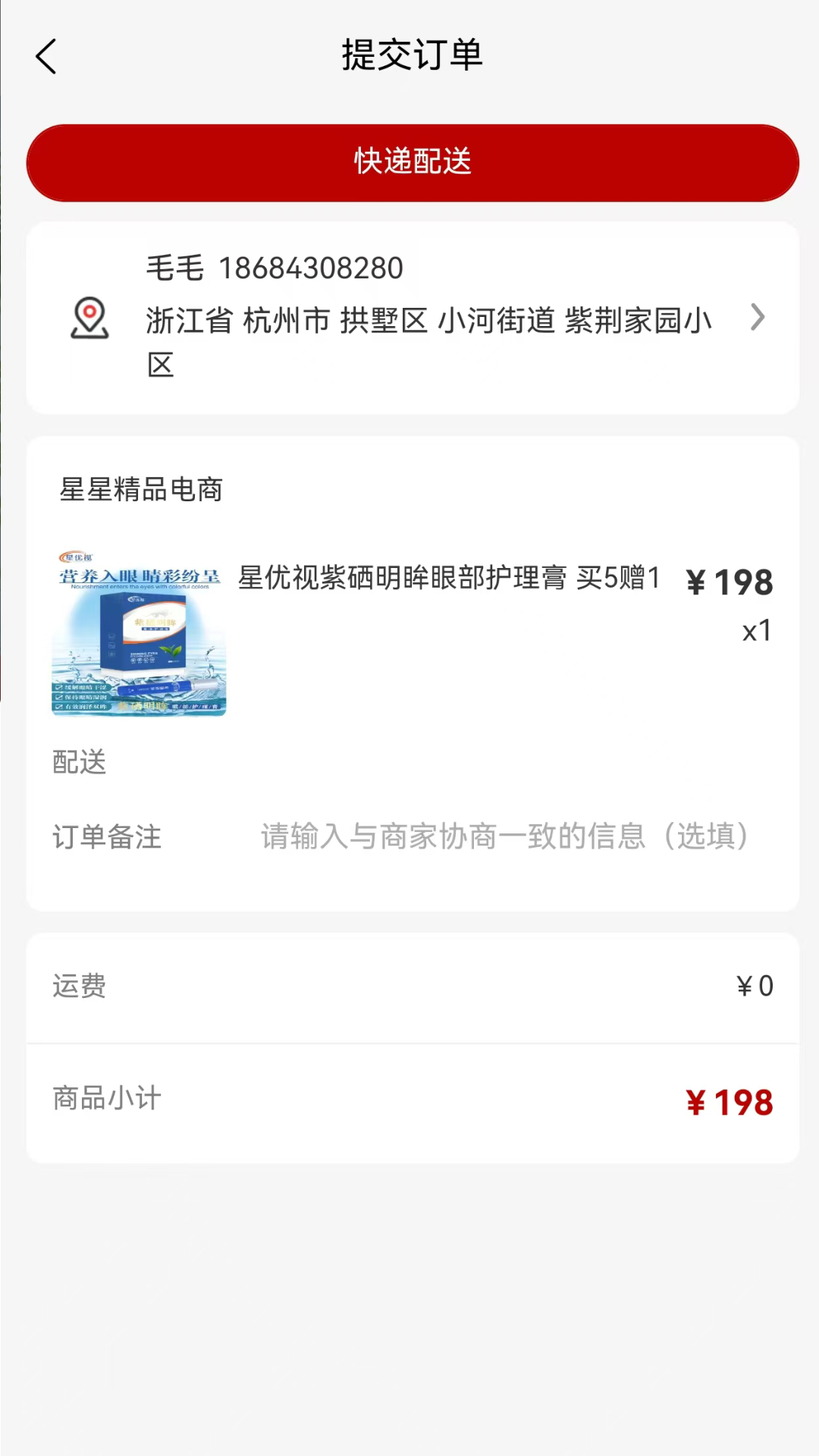
Task: Tap the back arrow to return
Action: (x=47, y=56)
